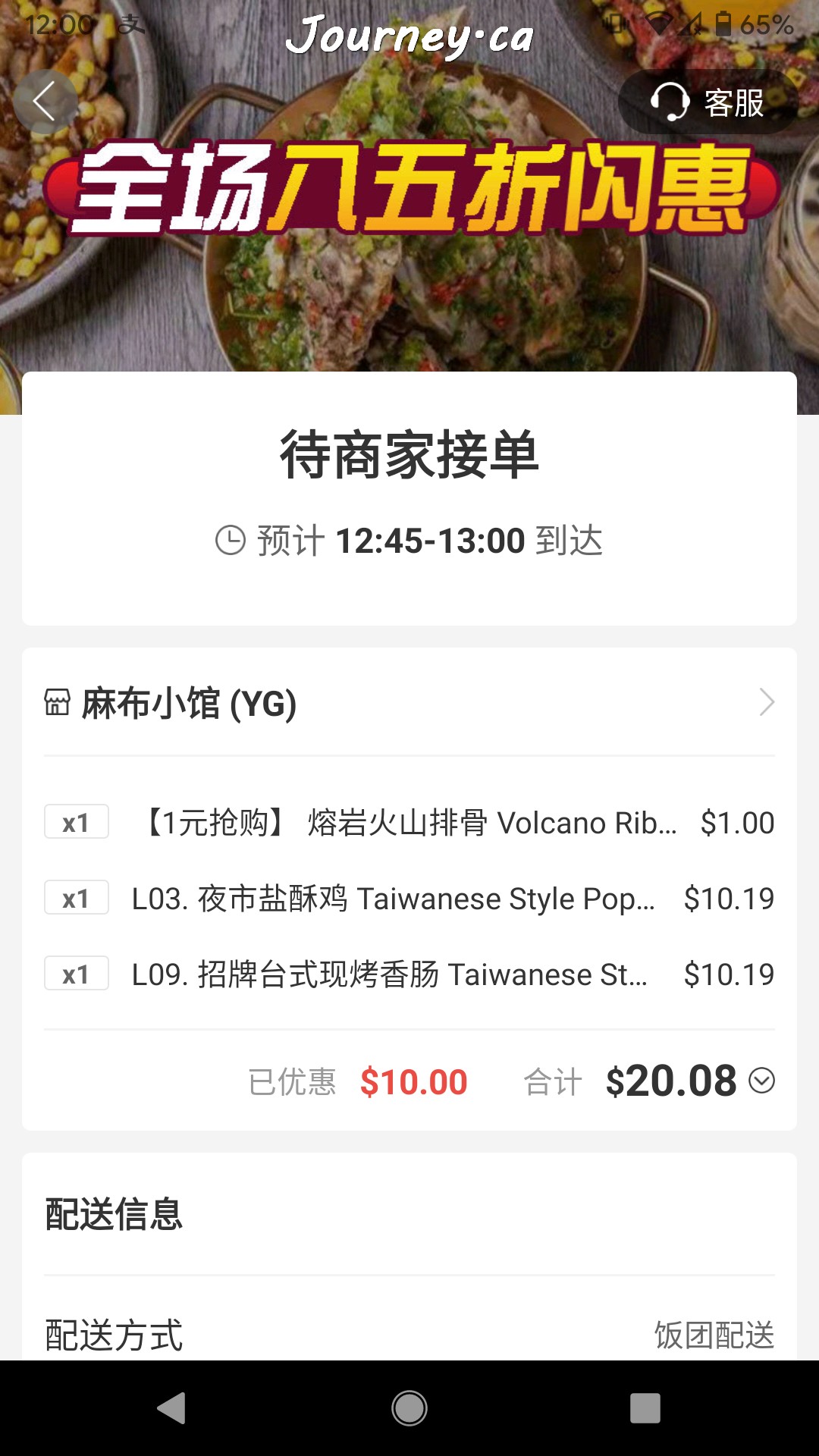
Task: Tap the system back button
Action: 172,1408
